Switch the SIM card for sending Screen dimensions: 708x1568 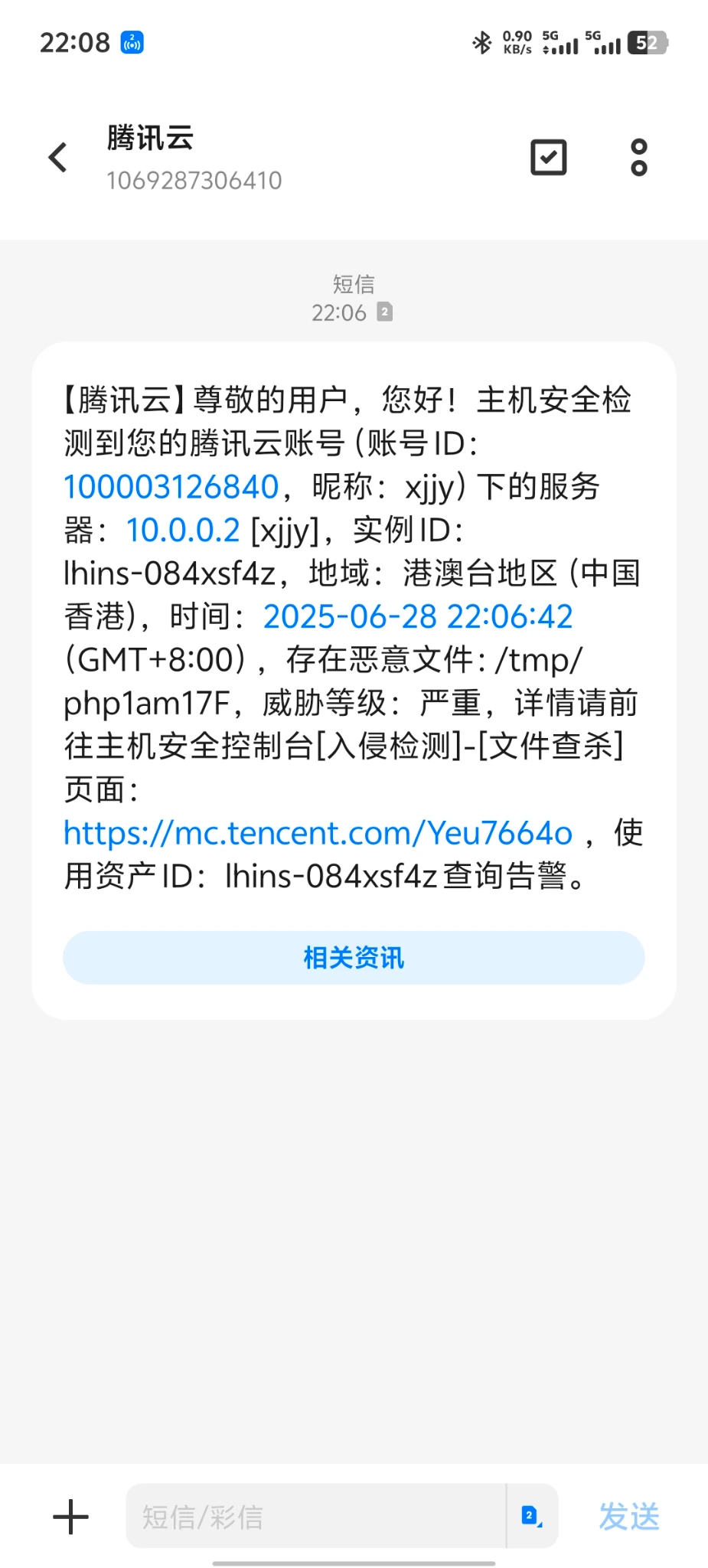point(532,1517)
